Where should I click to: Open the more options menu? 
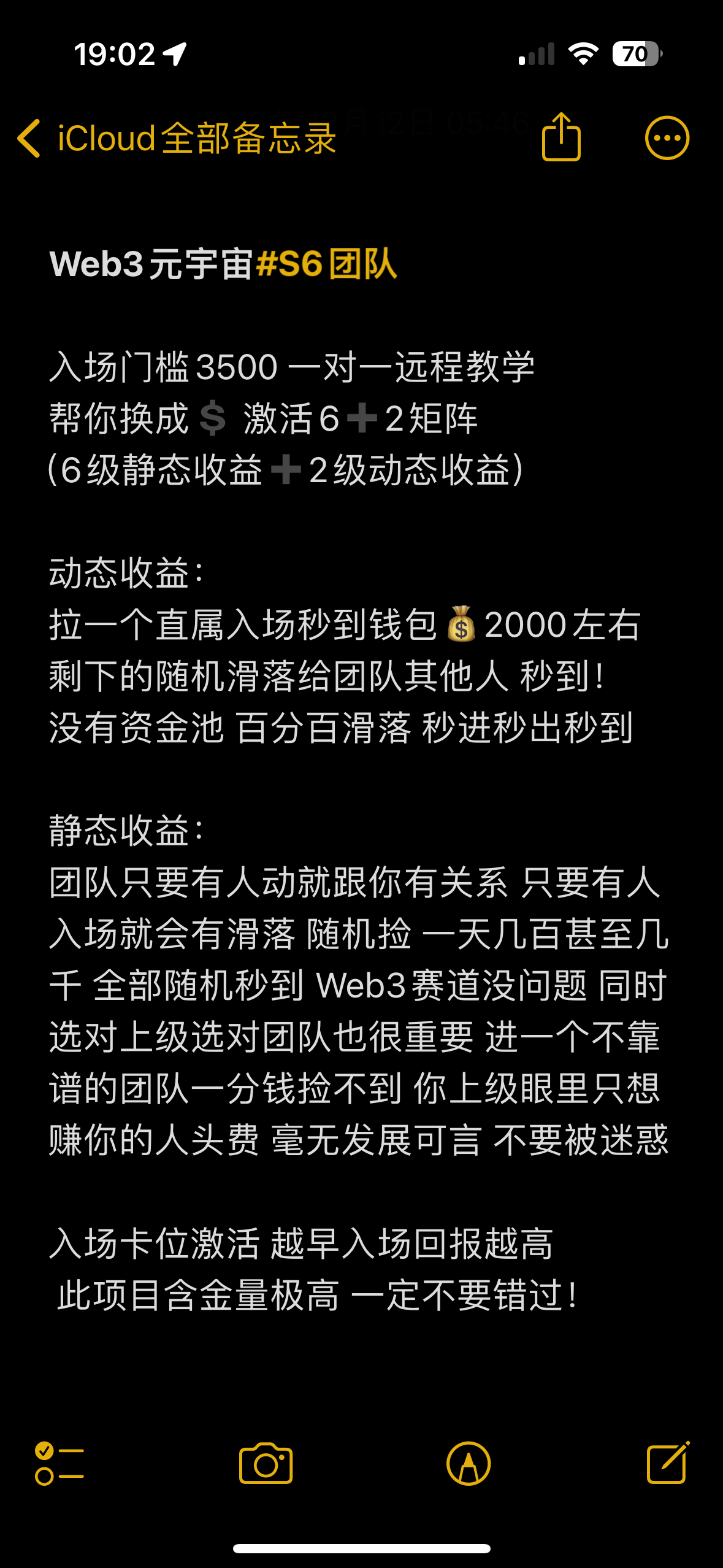(667, 138)
